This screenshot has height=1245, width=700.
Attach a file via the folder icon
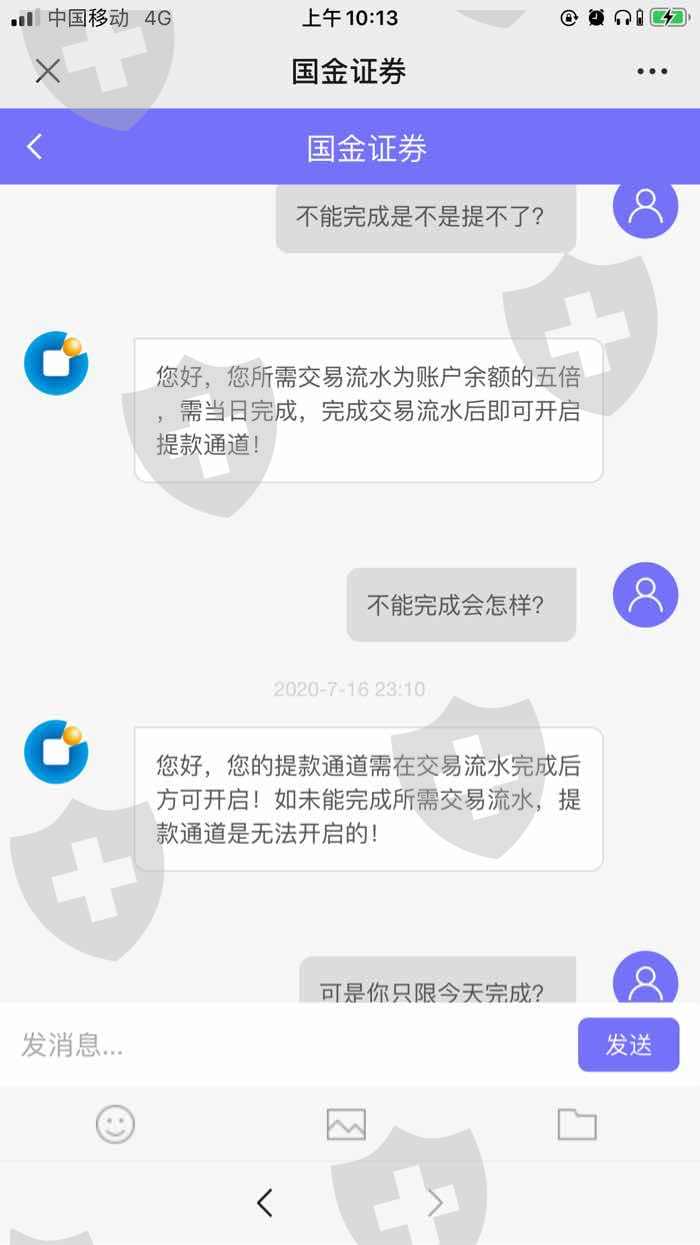(577, 1125)
